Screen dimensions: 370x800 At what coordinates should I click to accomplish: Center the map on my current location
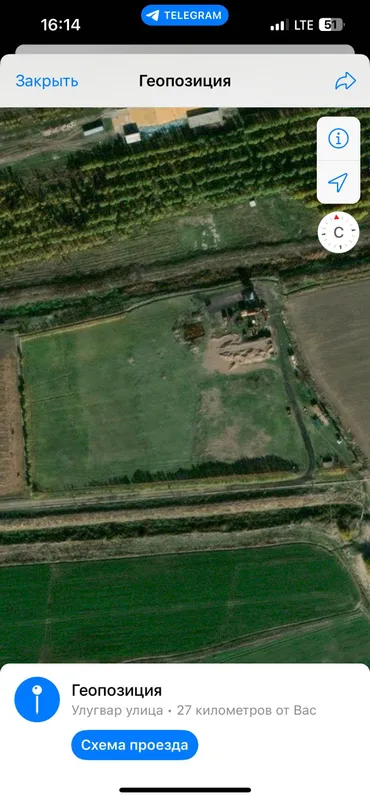(338, 182)
